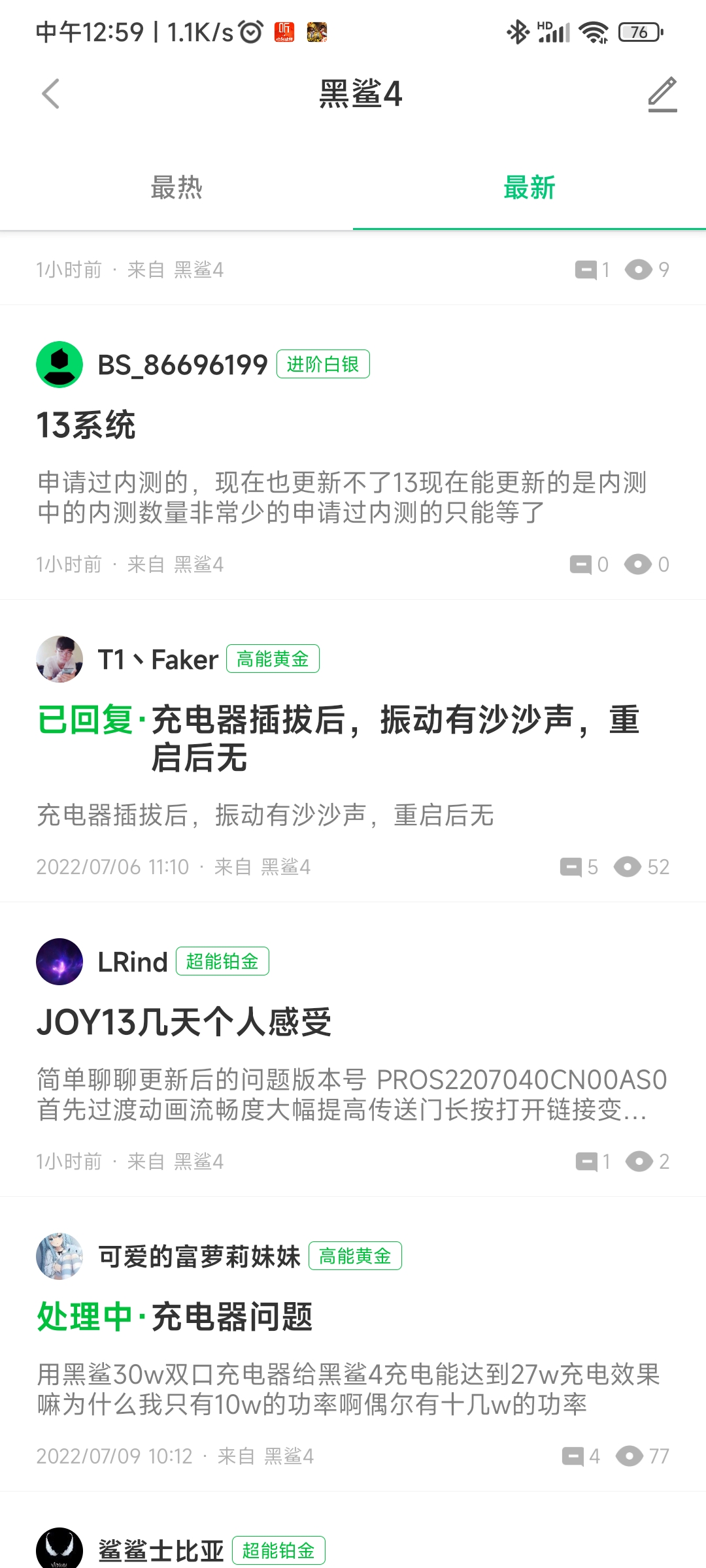View 可爱的富萝莉妹妹's avatar
This screenshot has width=706, height=1568.
(59, 1256)
